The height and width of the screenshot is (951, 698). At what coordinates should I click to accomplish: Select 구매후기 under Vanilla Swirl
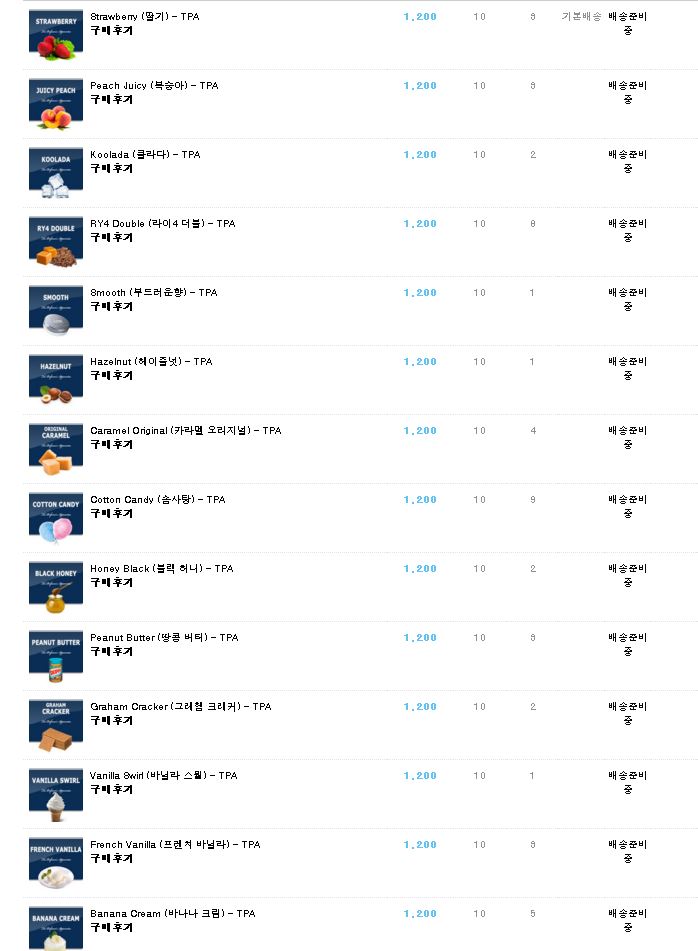111,790
